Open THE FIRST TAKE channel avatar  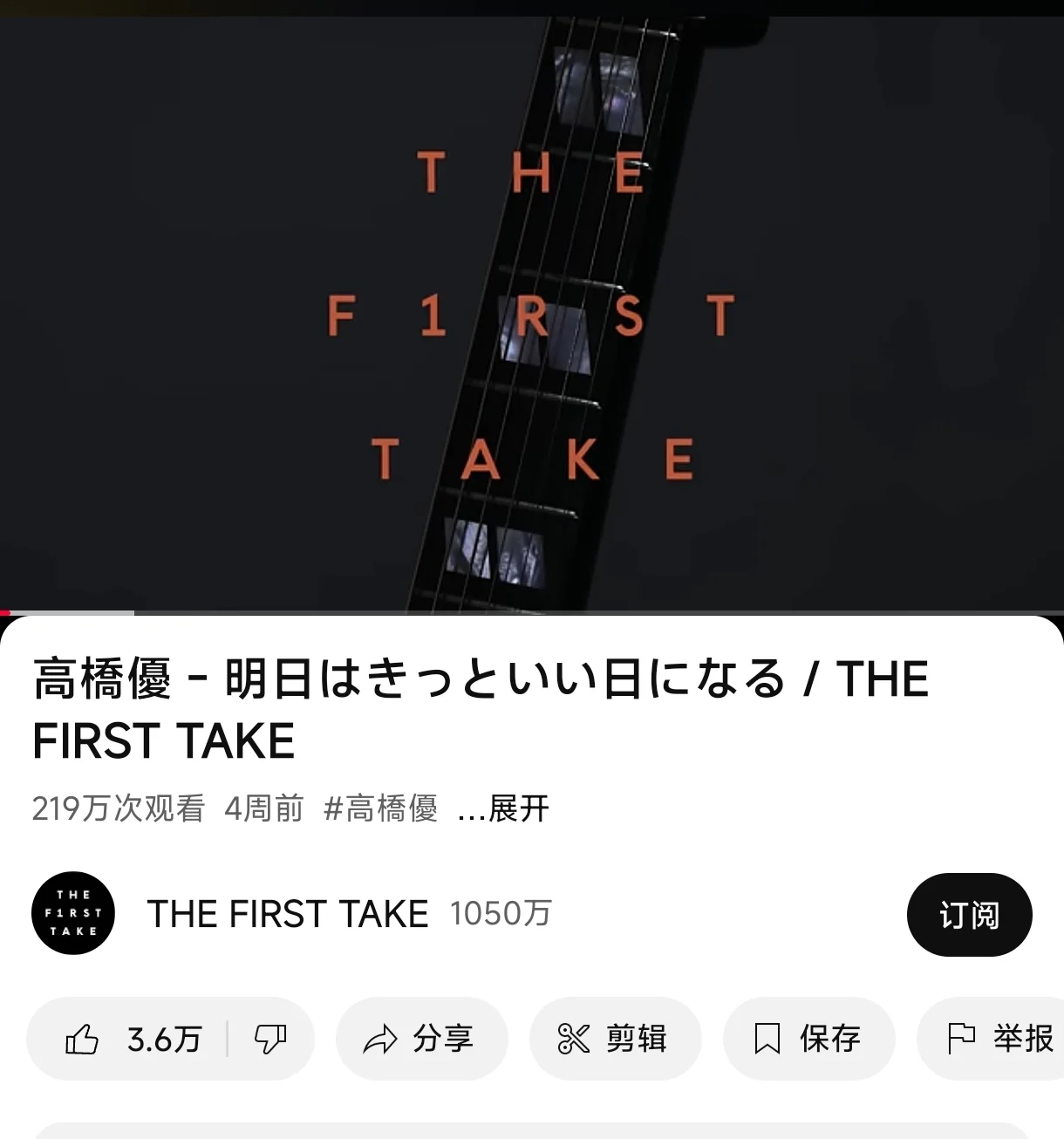73,913
